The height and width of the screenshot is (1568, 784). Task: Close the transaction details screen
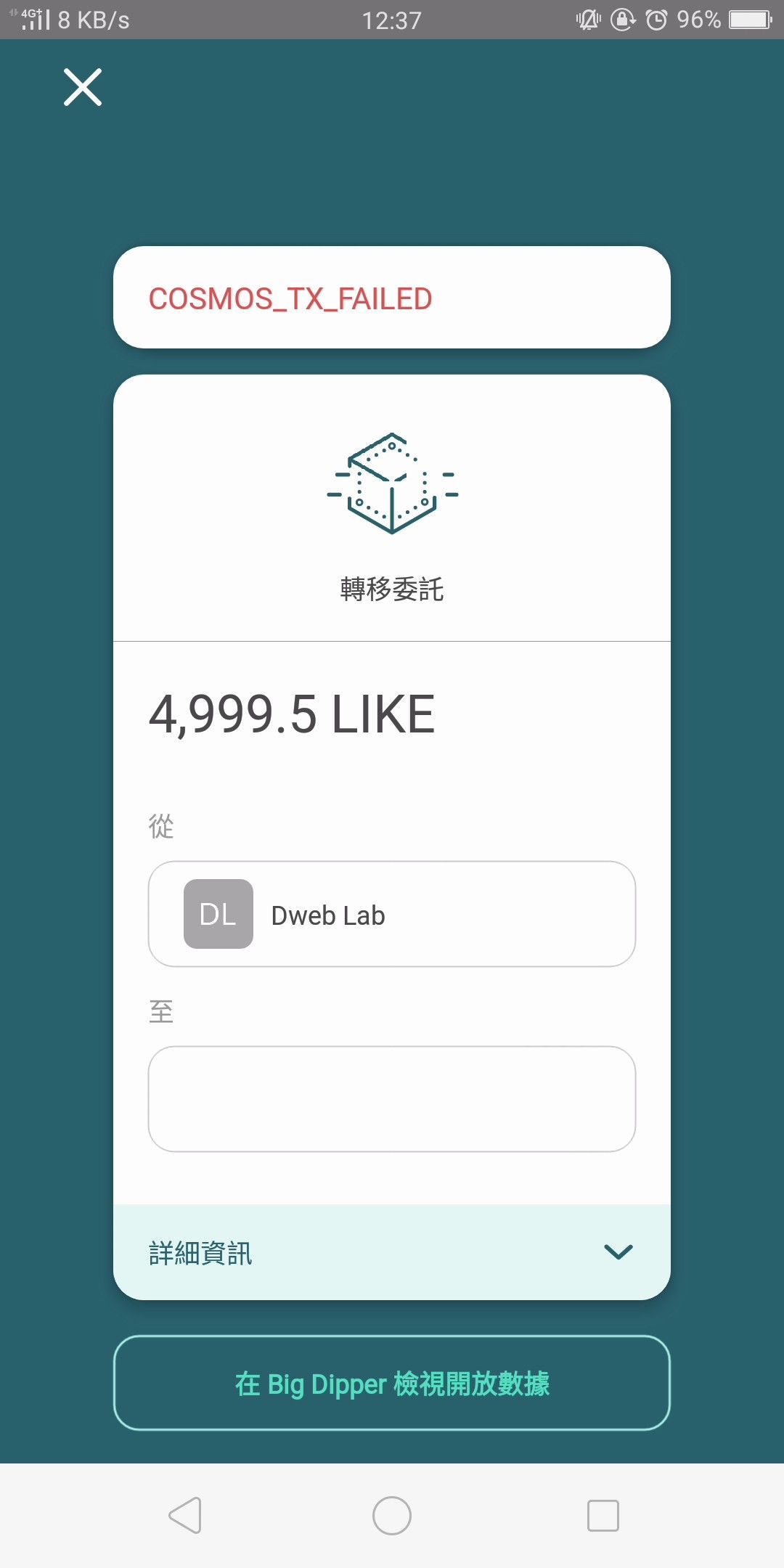pos(83,88)
